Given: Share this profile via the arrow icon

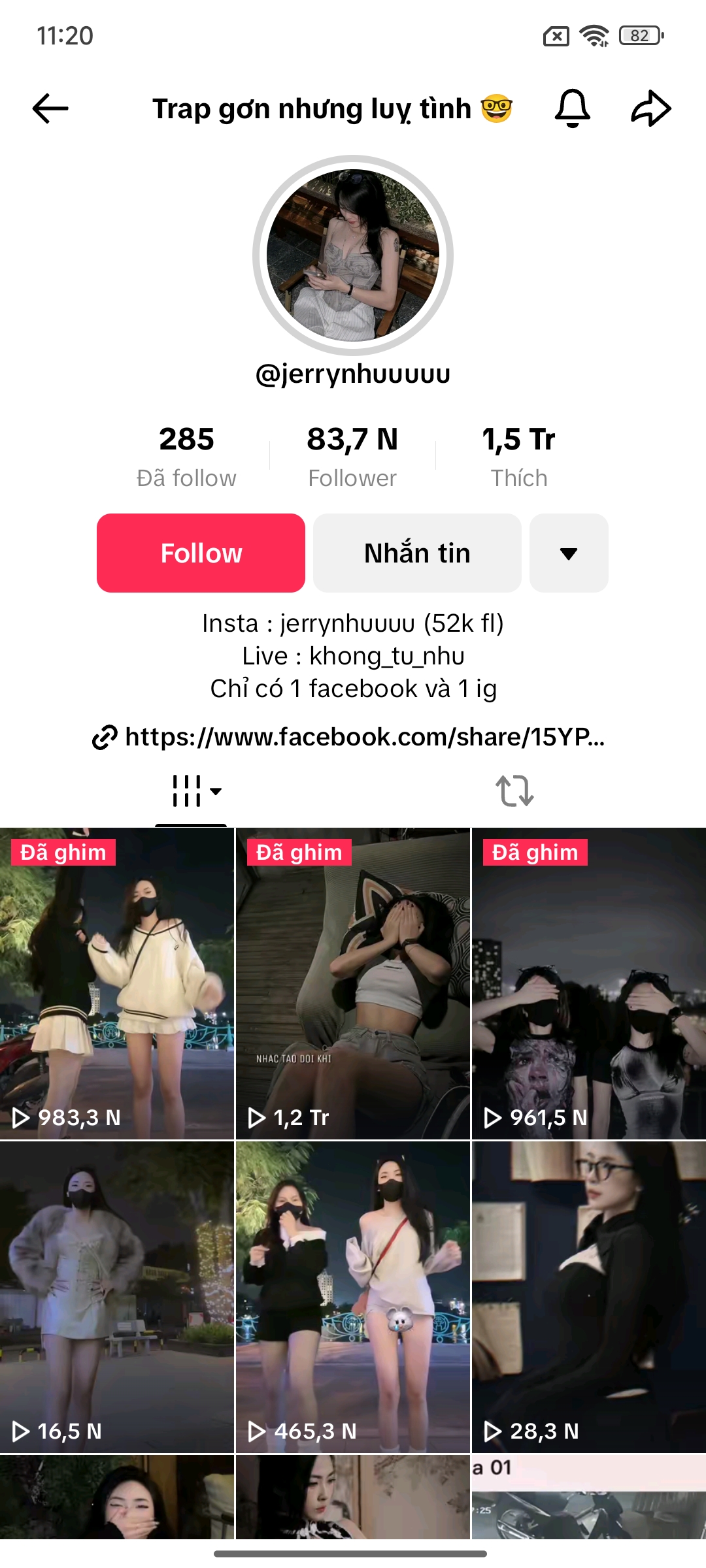Looking at the screenshot, I should pos(650,108).
